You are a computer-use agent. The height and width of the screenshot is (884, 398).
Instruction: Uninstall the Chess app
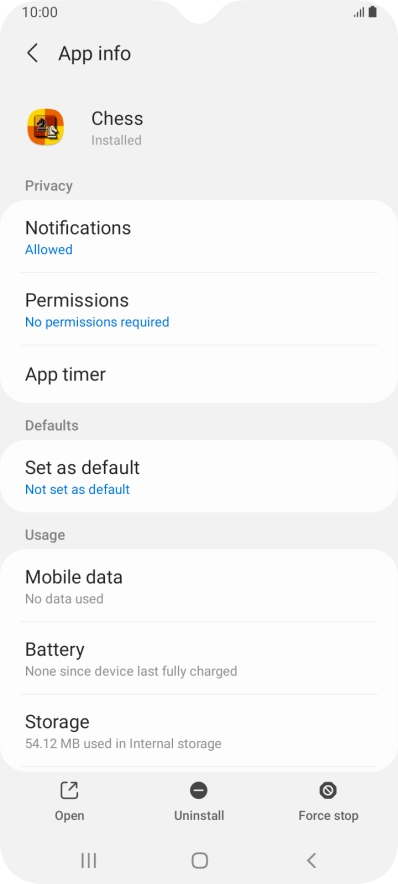coord(199,802)
